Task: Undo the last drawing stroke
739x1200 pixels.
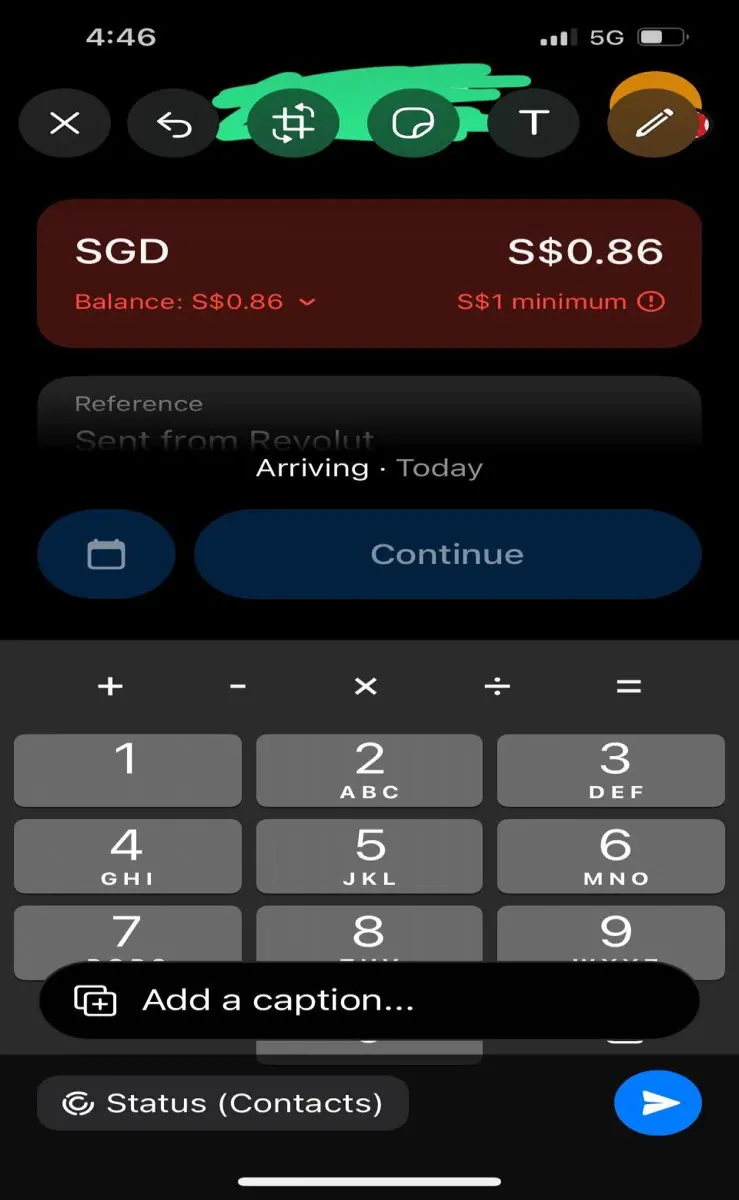Action: tap(174, 124)
